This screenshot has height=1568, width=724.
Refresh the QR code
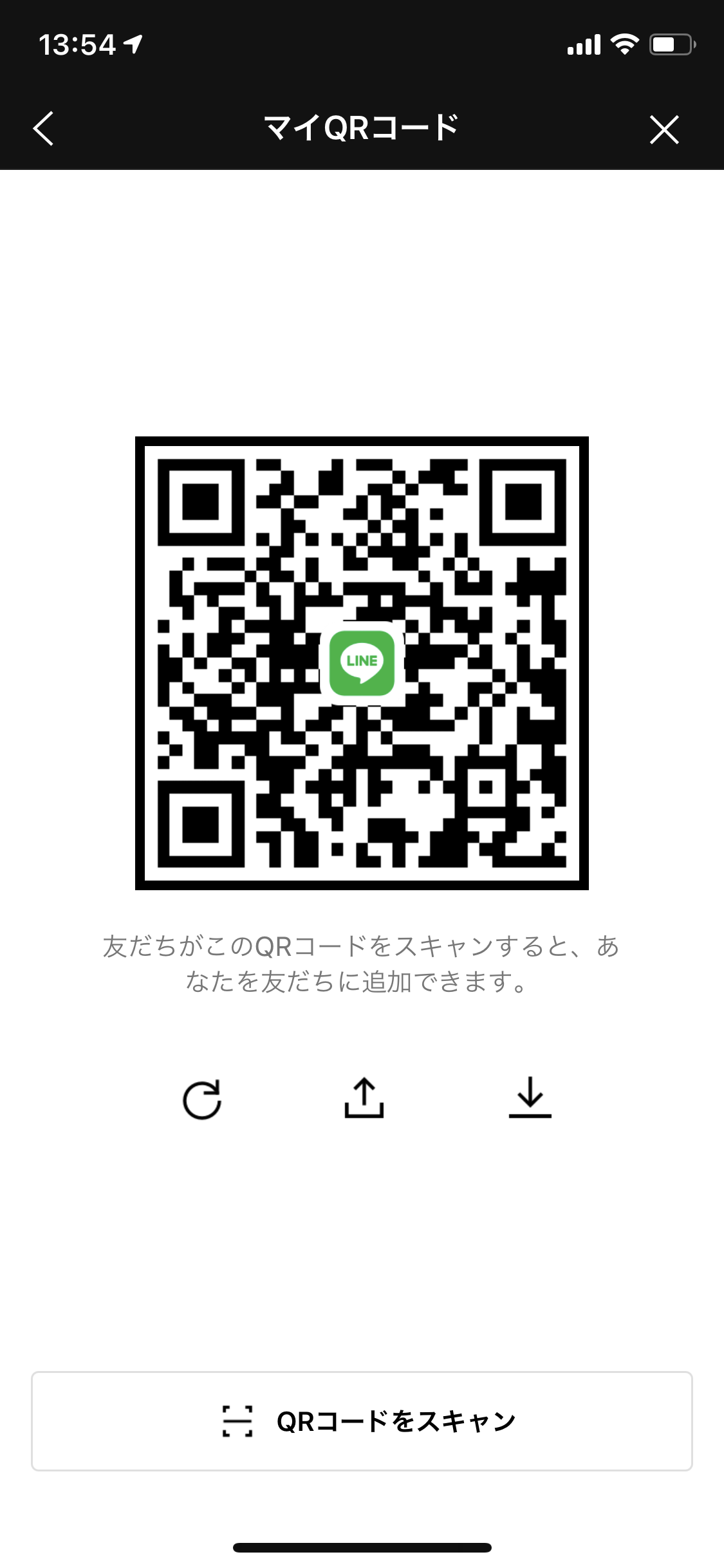coord(202,1099)
